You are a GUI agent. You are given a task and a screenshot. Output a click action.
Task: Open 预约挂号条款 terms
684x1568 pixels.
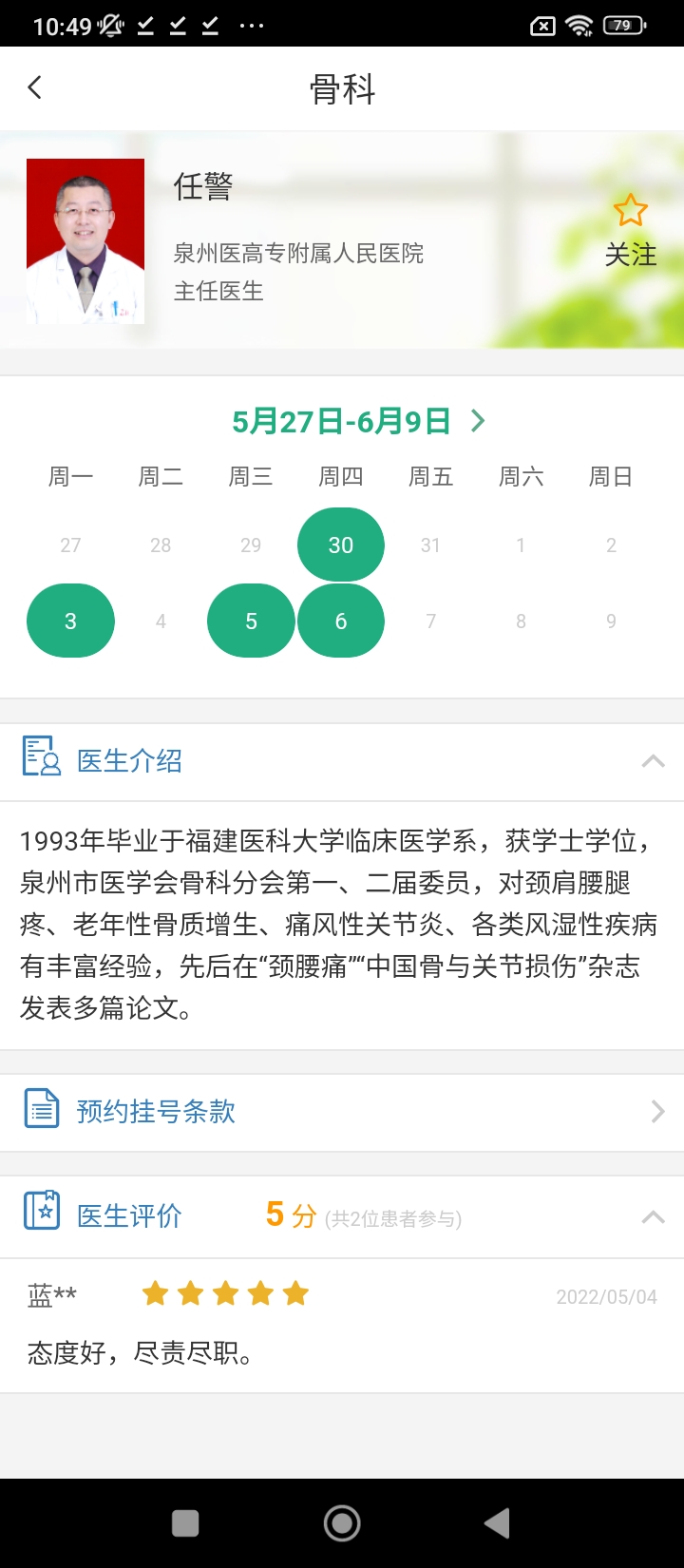(x=342, y=1112)
